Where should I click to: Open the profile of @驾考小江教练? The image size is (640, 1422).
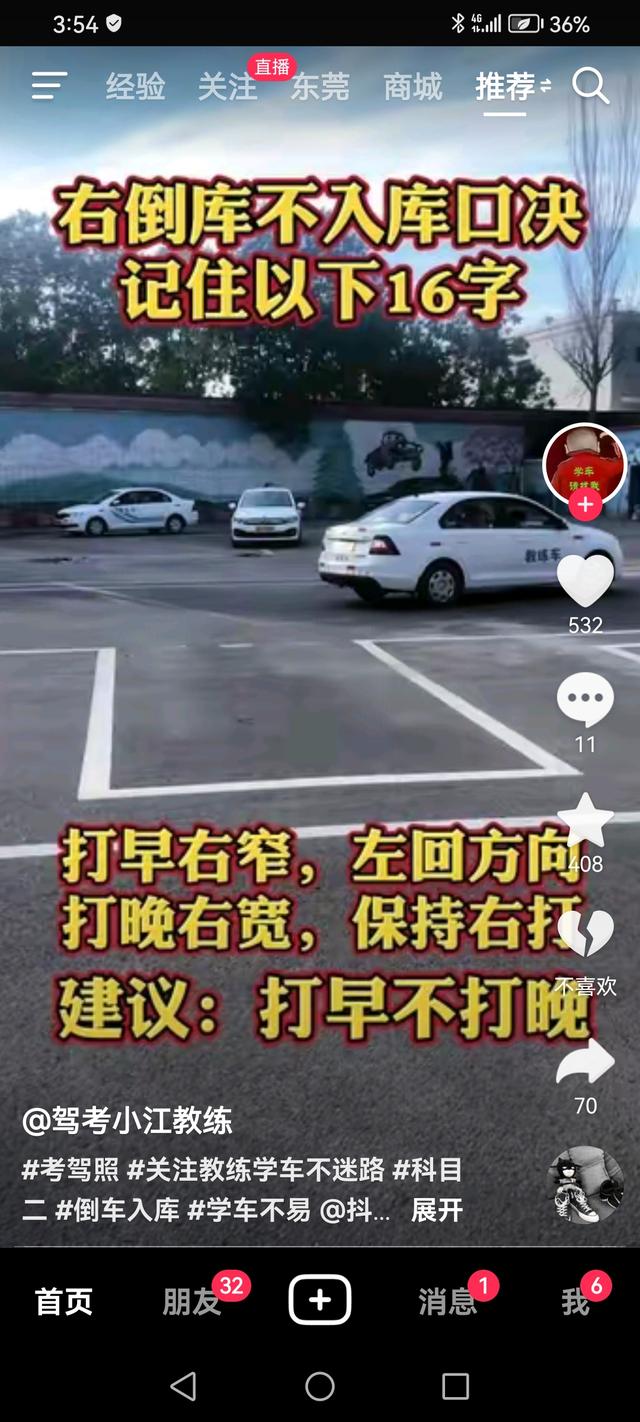(127, 1121)
